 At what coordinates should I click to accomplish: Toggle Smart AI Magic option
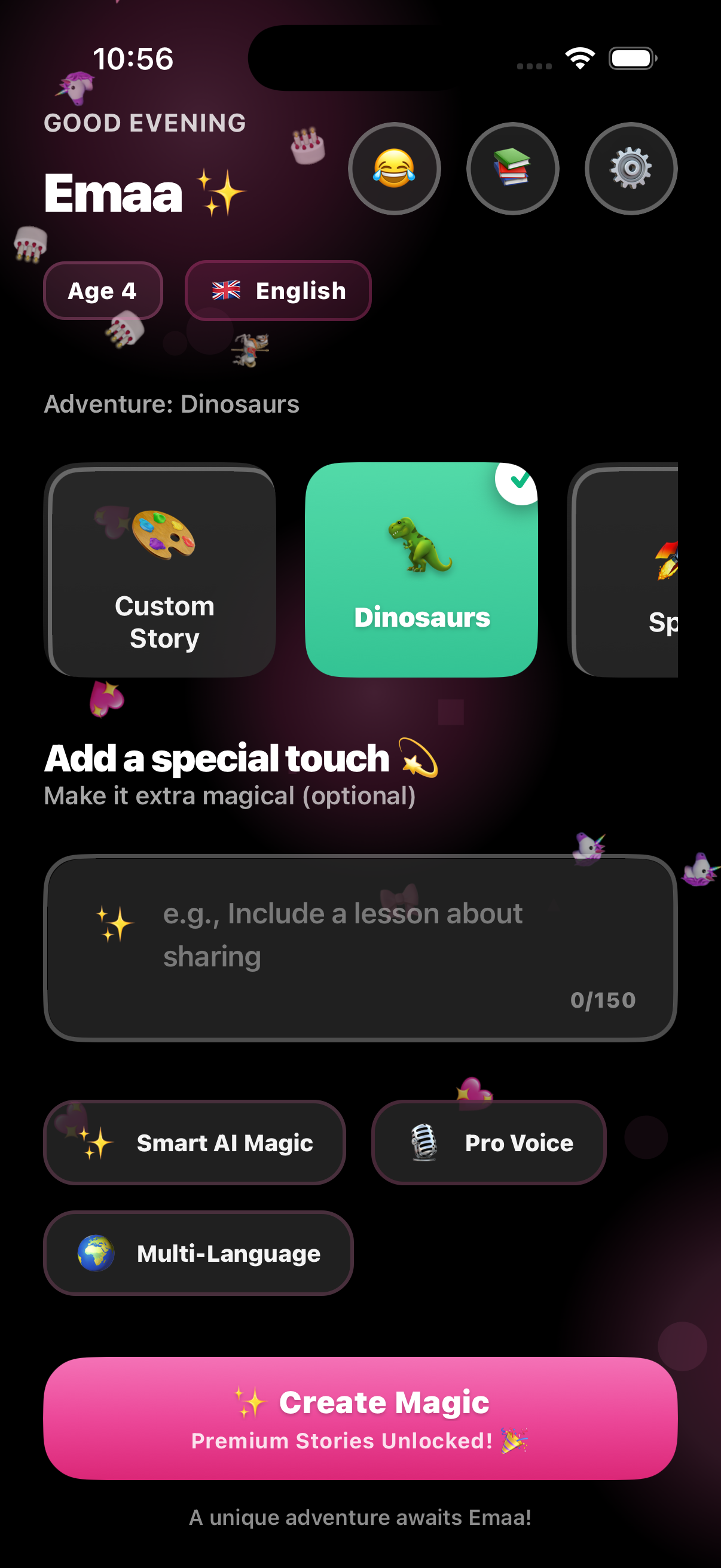point(194,1143)
